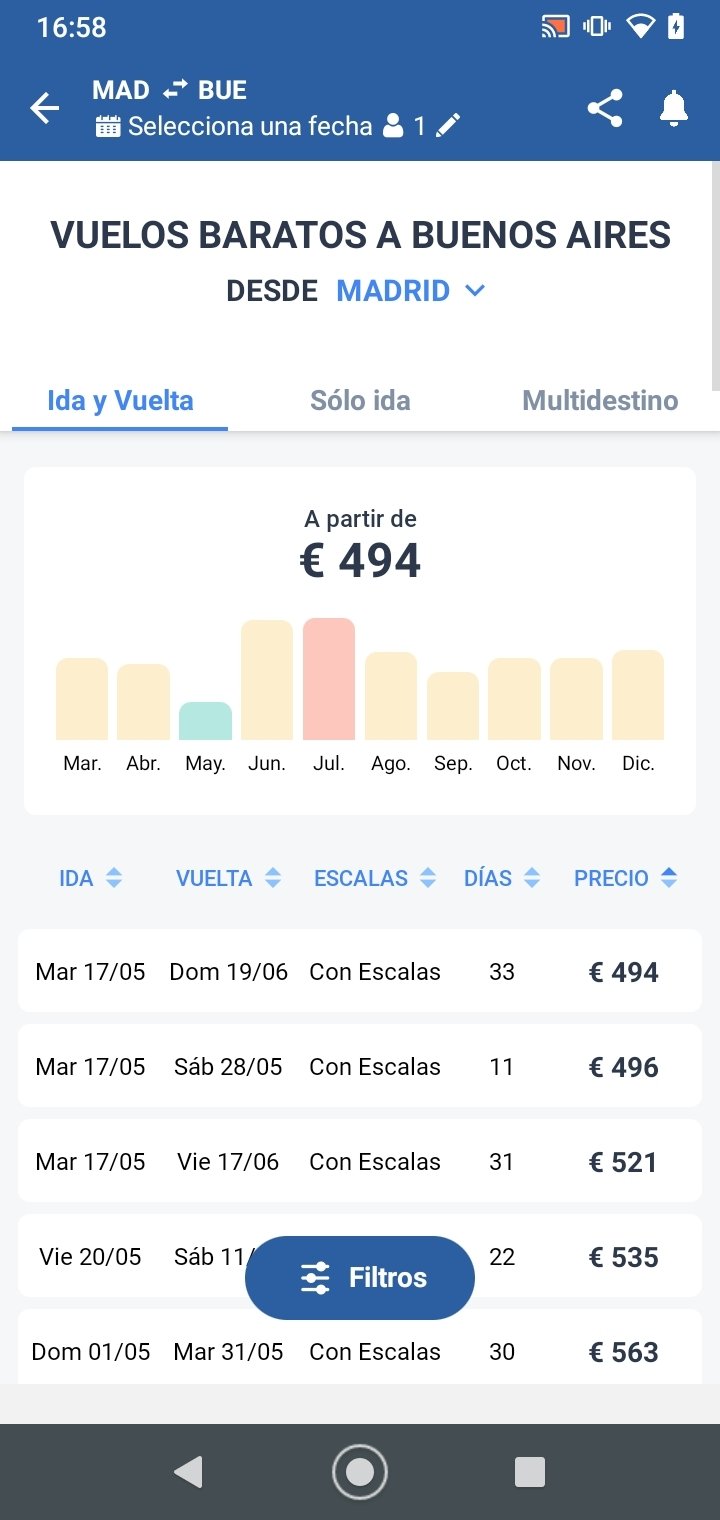Open the € 521 flight returning Vie 17/06
The image size is (720, 1520).
click(360, 1161)
